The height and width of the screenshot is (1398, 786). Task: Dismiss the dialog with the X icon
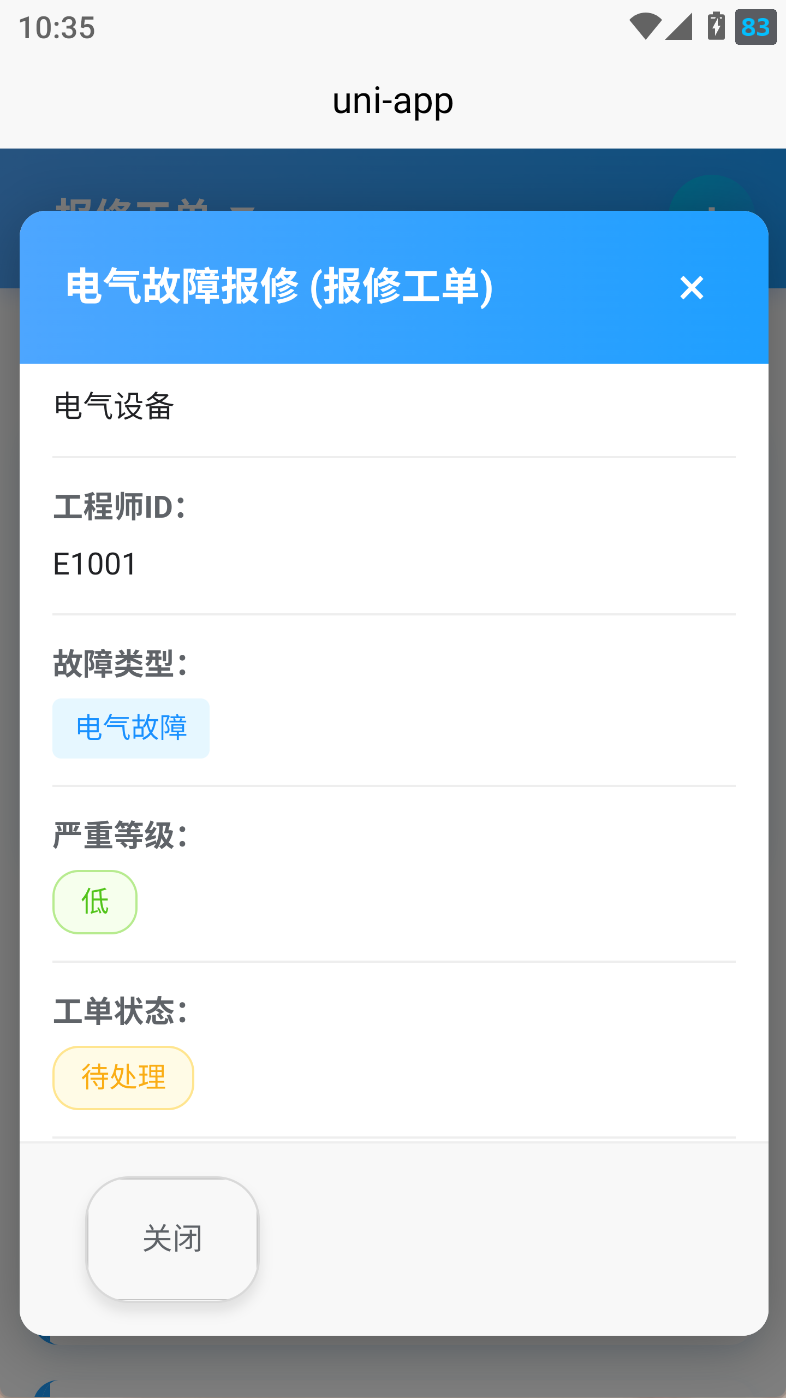pos(691,288)
